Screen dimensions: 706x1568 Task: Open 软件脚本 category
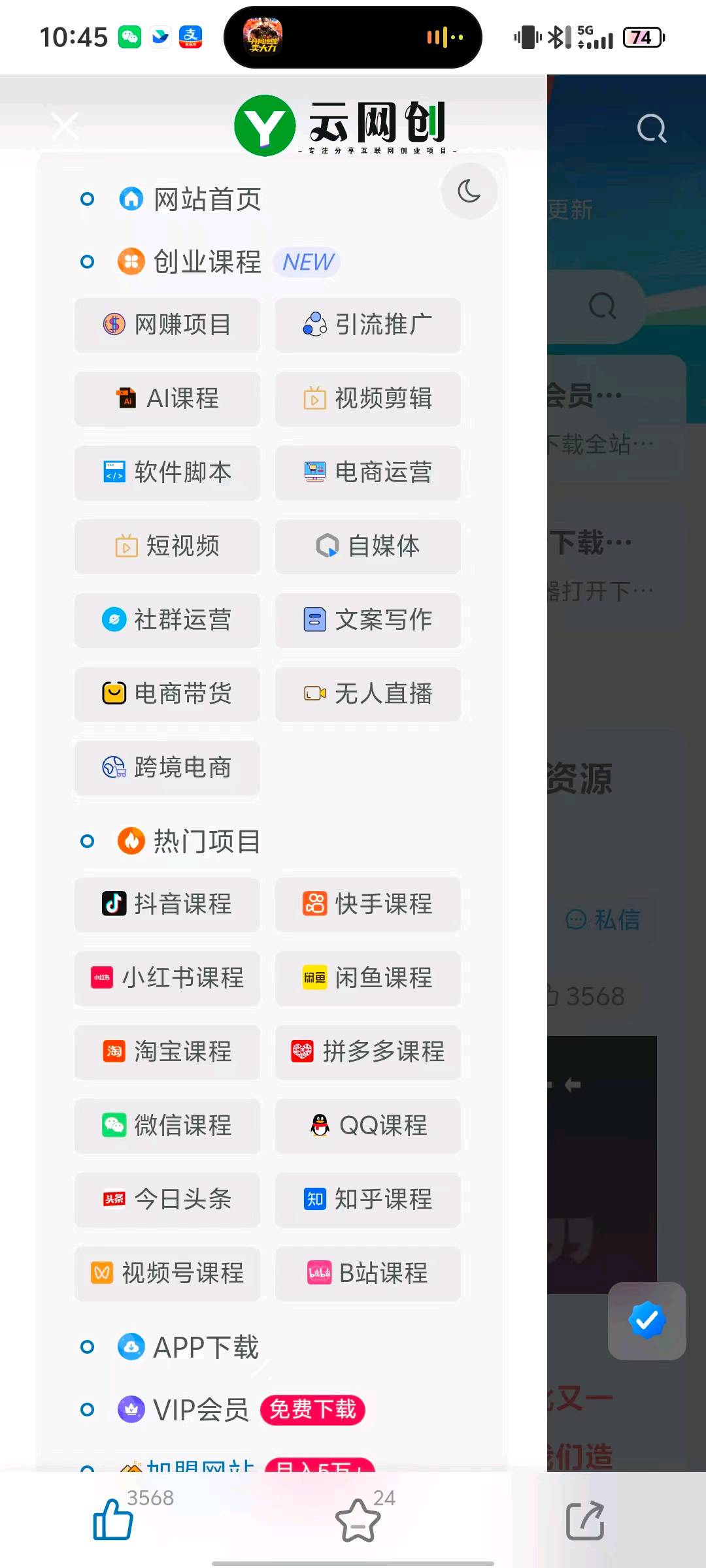point(167,472)
